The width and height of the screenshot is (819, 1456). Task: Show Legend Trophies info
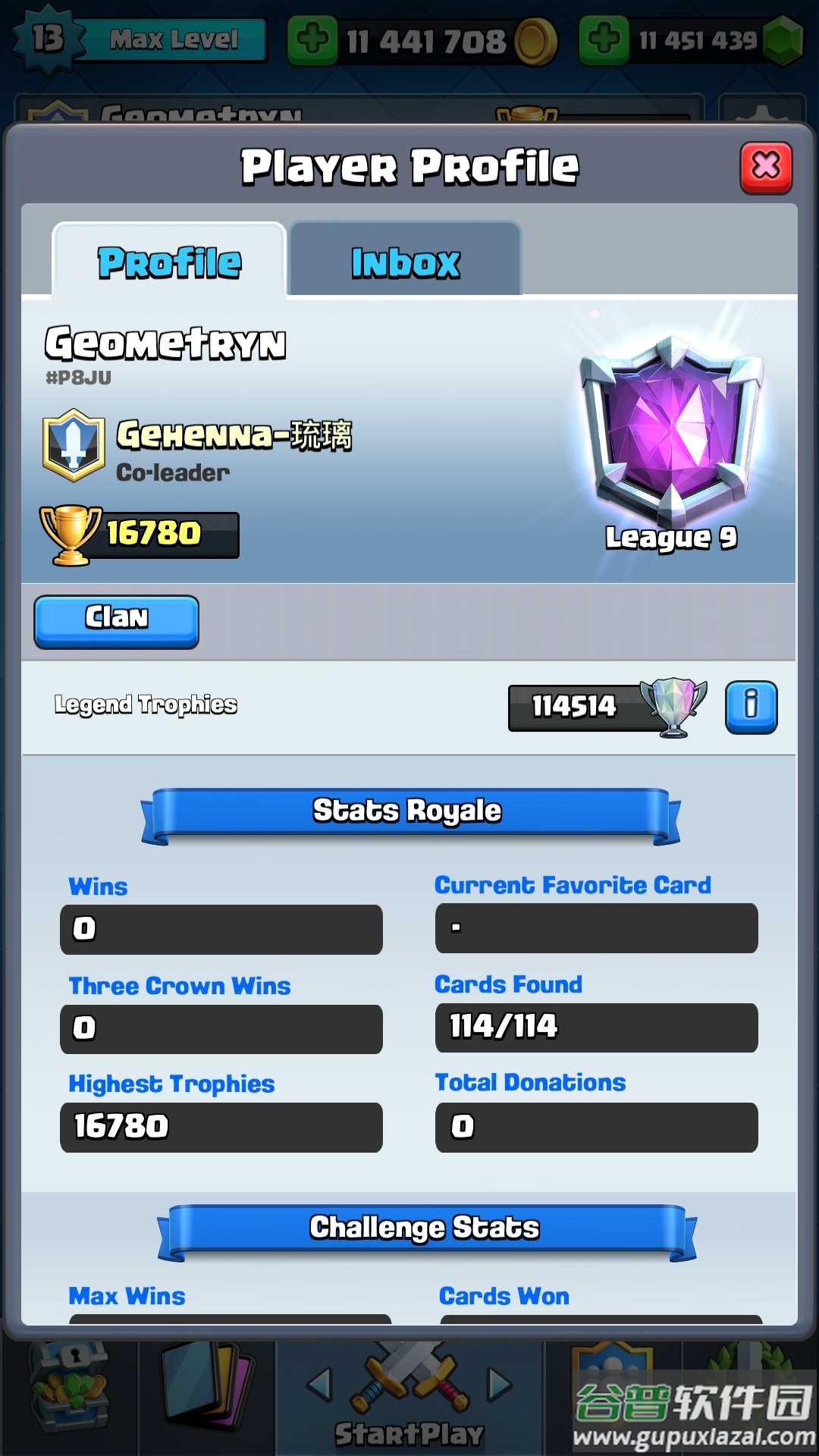pyautogui.click(x=751, y=707)
